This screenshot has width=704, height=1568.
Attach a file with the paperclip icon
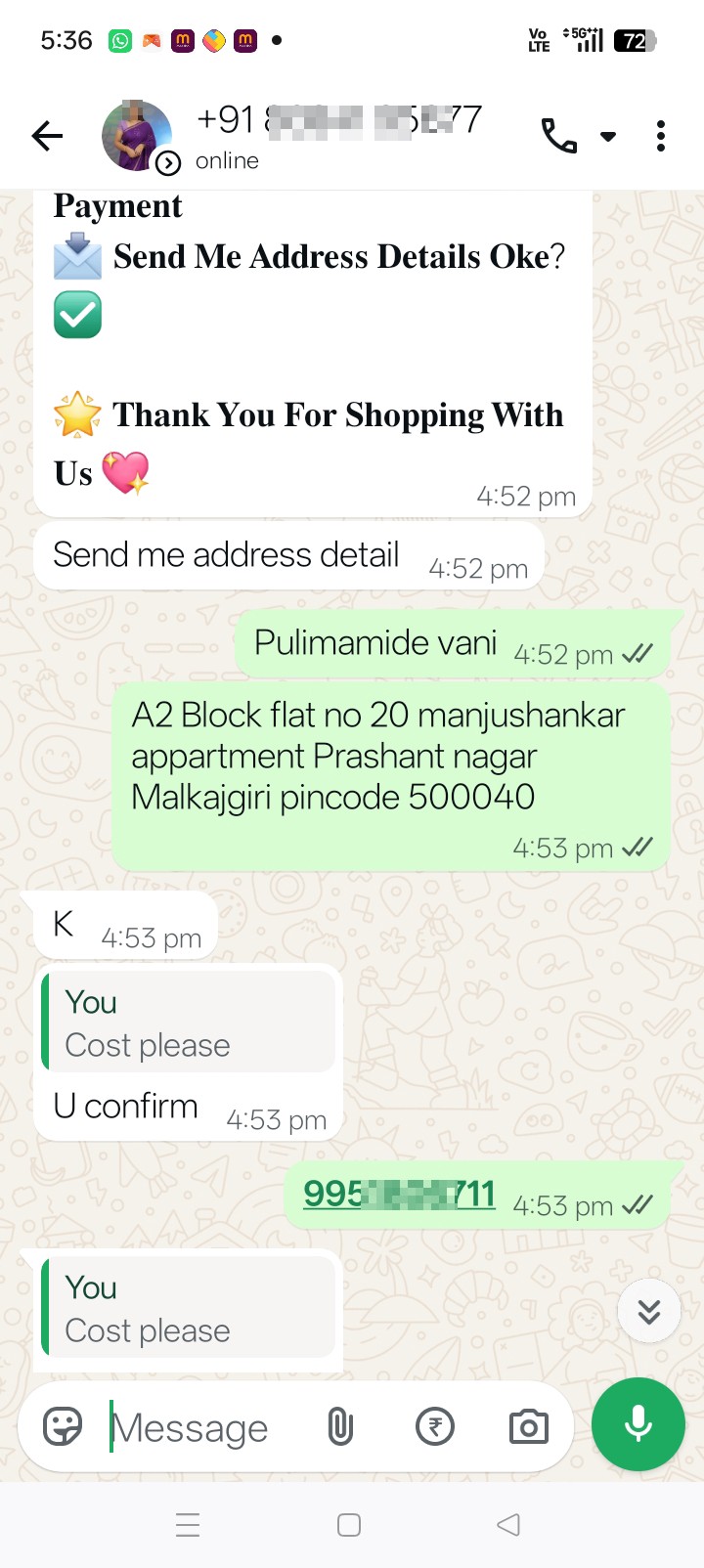coord(340,1427)
